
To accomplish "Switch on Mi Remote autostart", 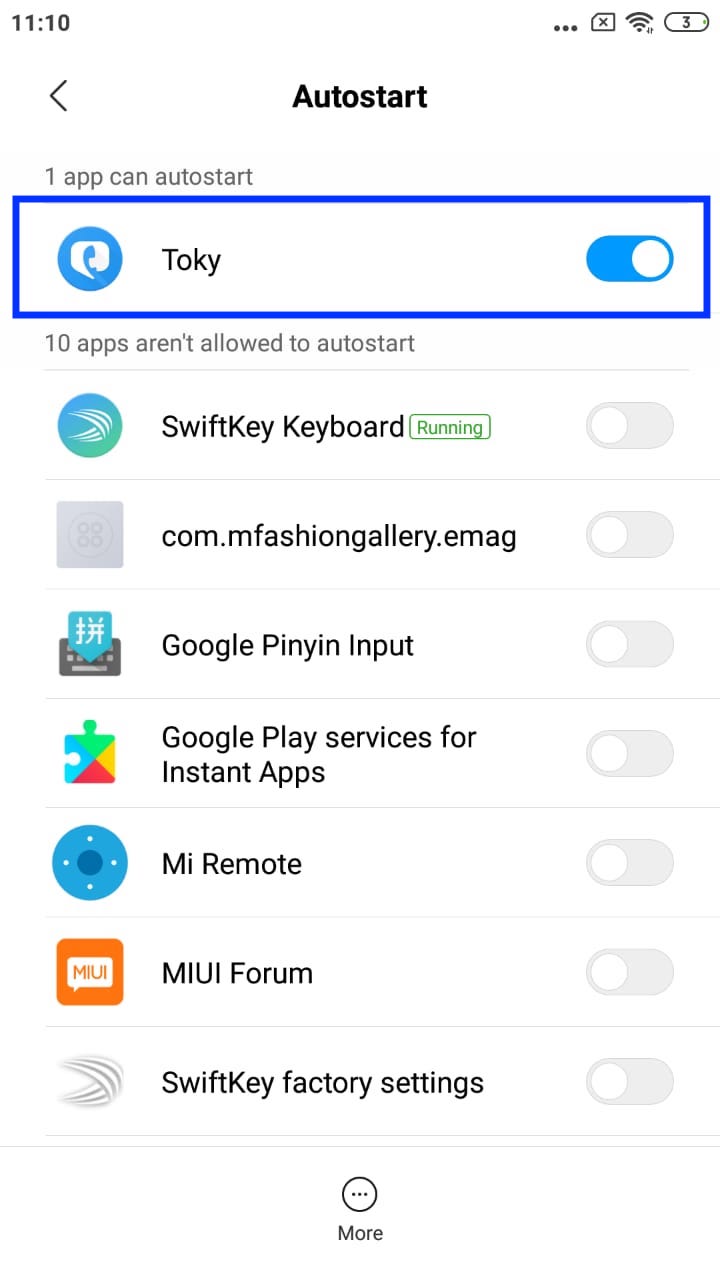I will tap(629, 863).
